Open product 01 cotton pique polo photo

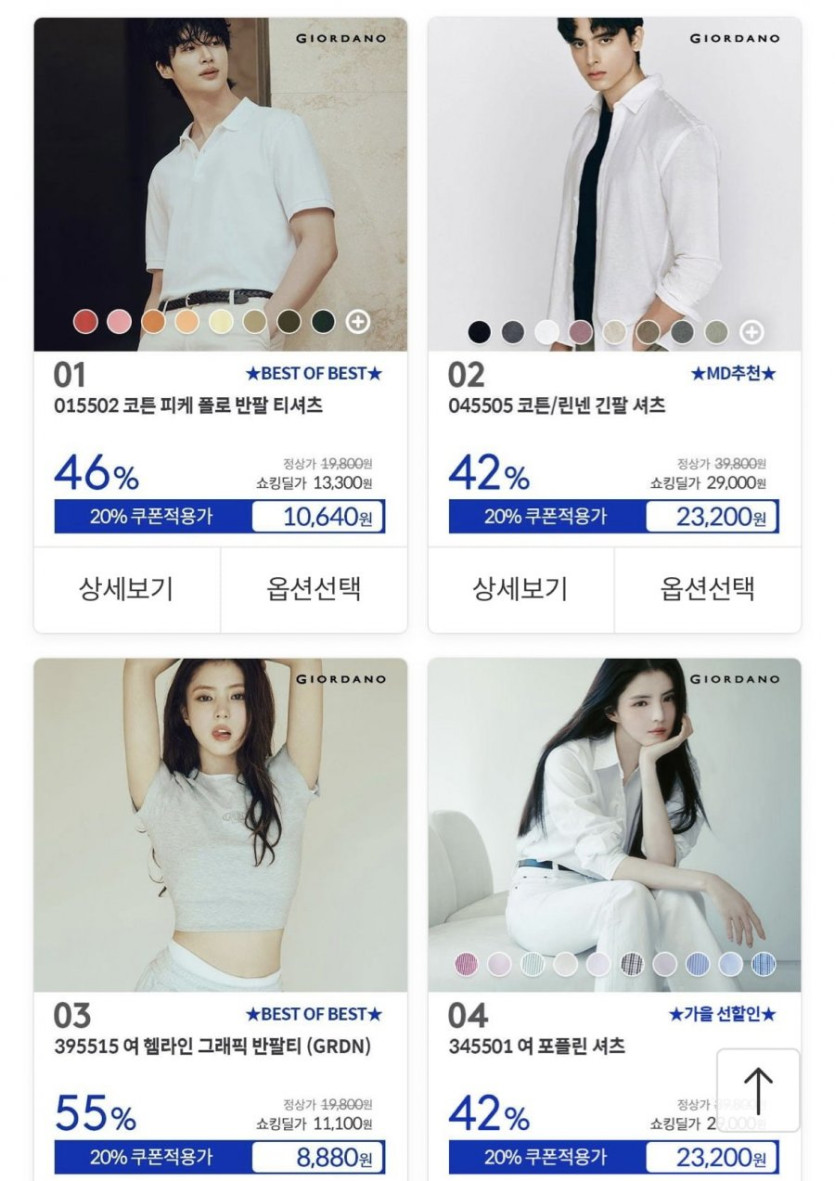(x=220, y=170)
